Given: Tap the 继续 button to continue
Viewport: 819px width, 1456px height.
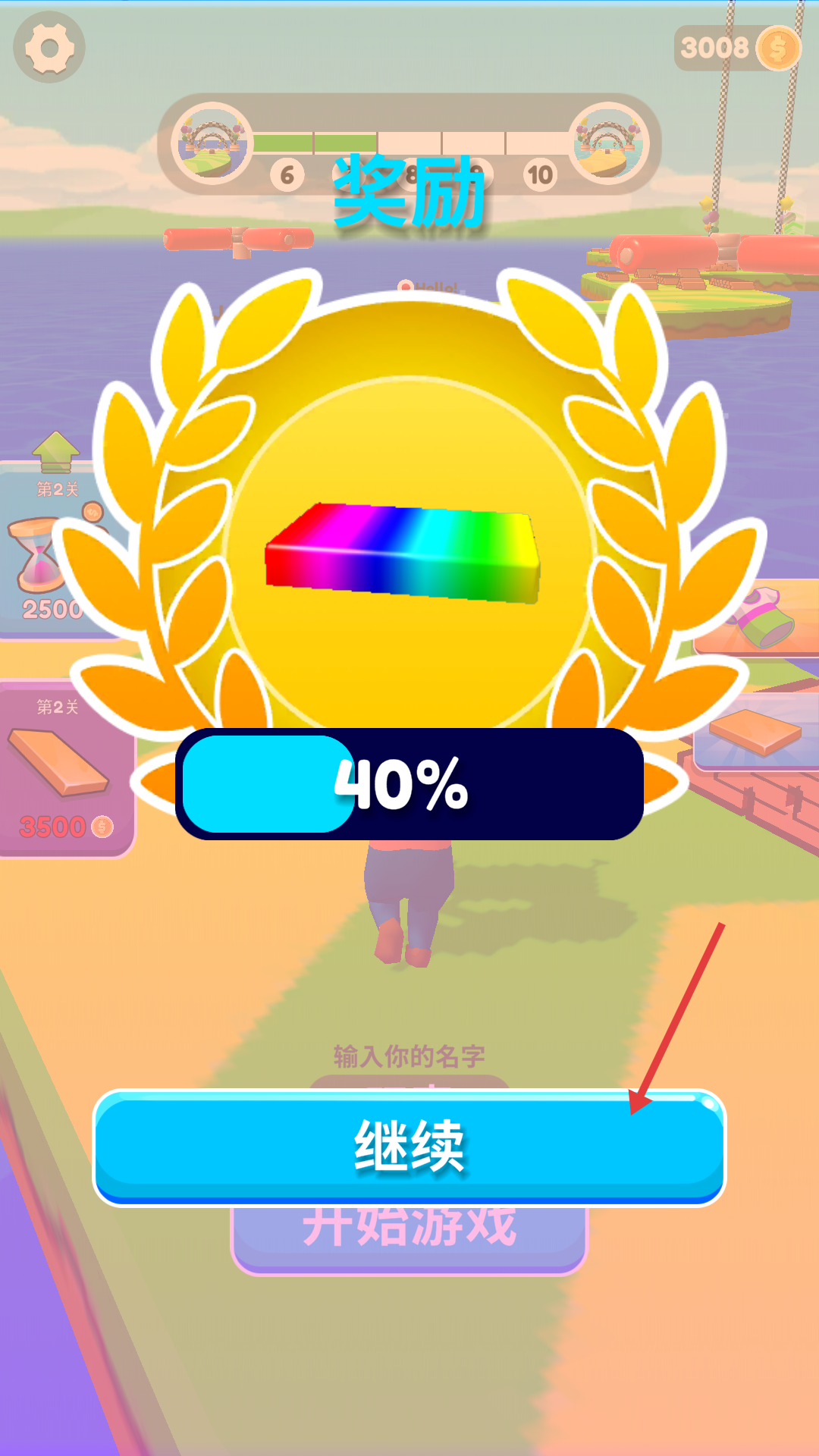Looking at the screenshot, I should [409, 1147].
